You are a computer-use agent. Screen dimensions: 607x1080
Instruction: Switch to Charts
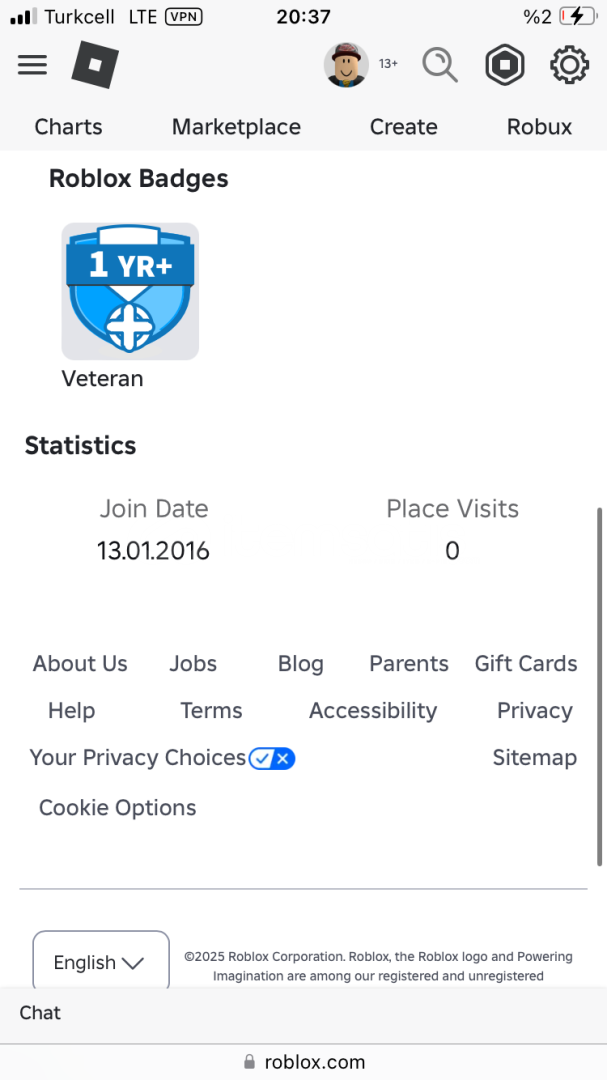click(68, 127)
